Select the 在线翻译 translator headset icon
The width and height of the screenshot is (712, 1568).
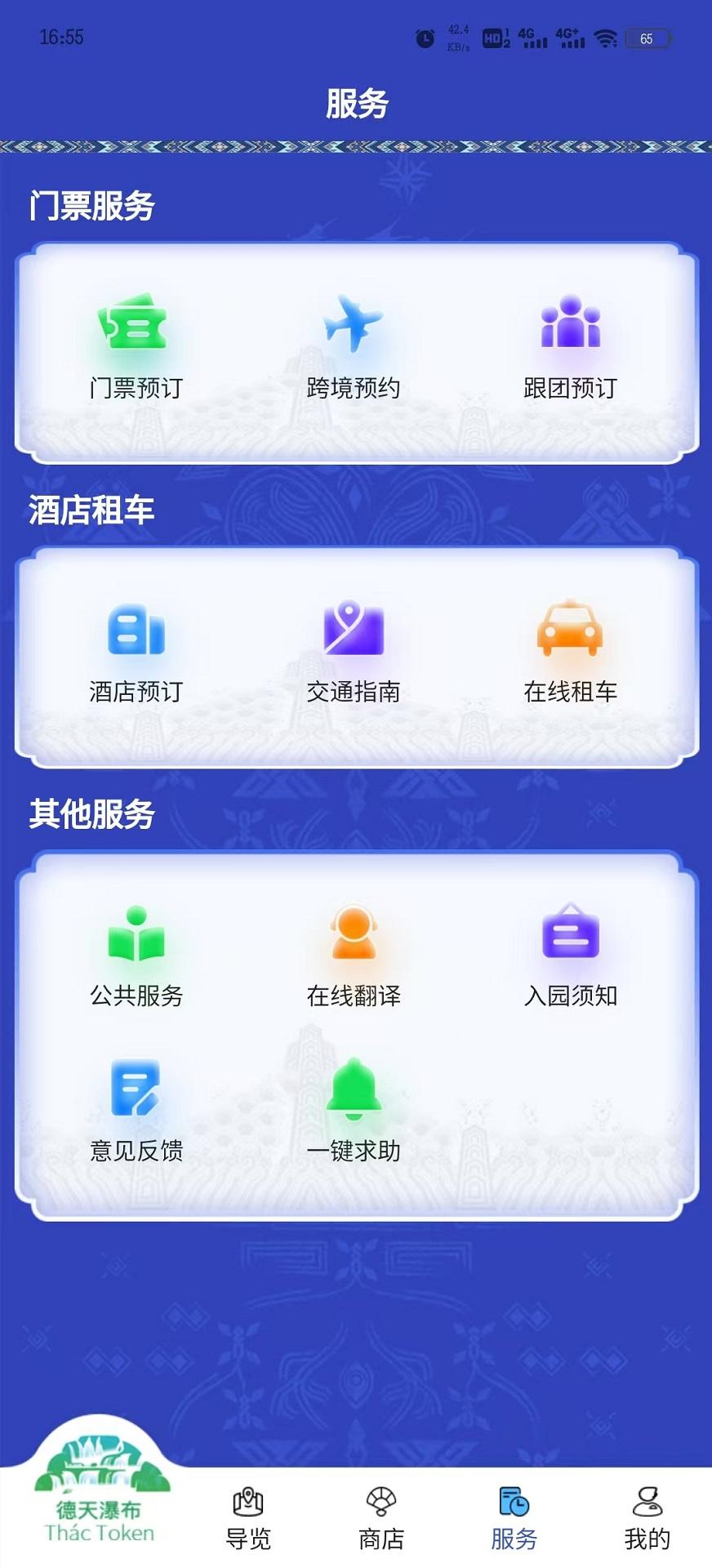click(353, 935)
